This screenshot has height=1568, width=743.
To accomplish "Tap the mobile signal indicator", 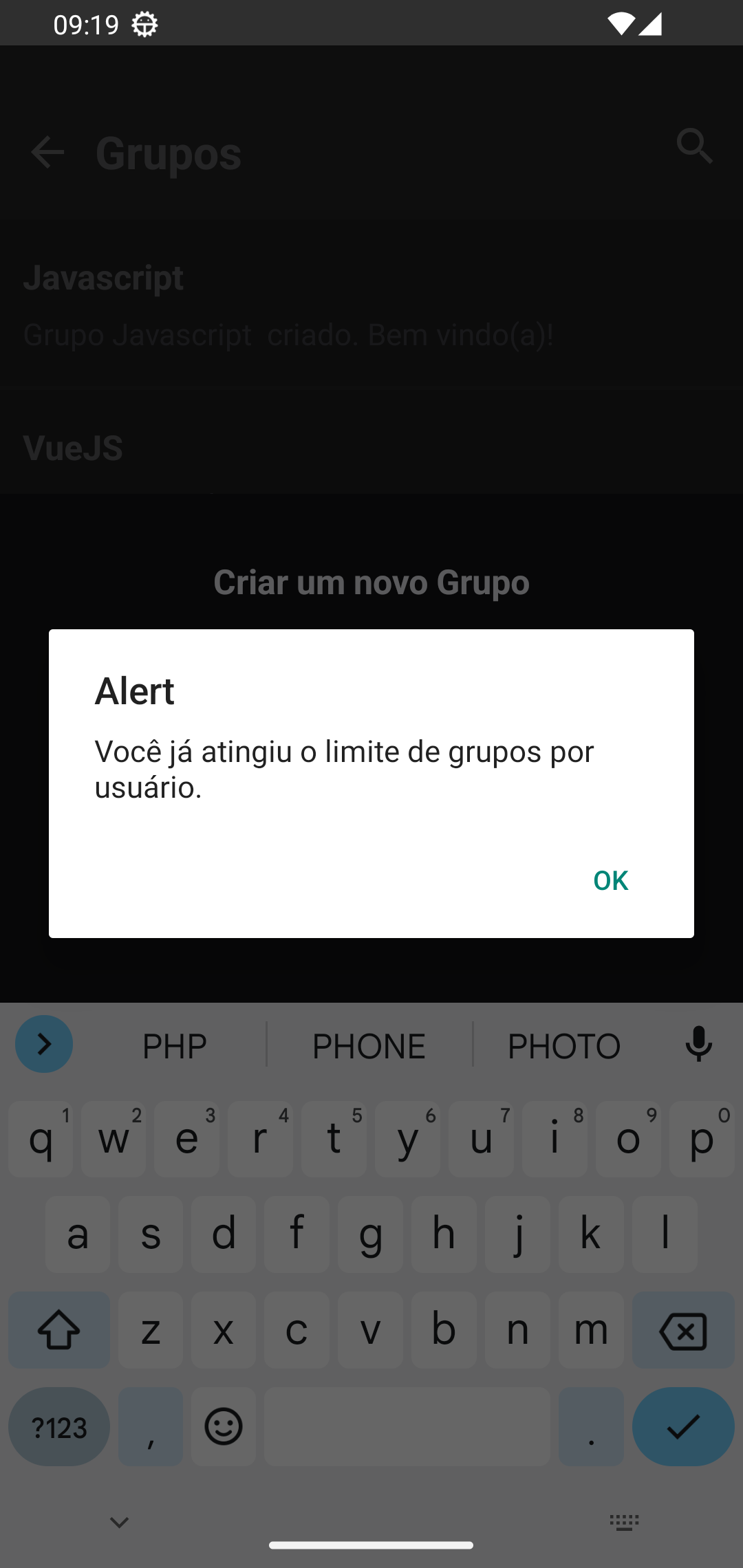I will point(649,23).
